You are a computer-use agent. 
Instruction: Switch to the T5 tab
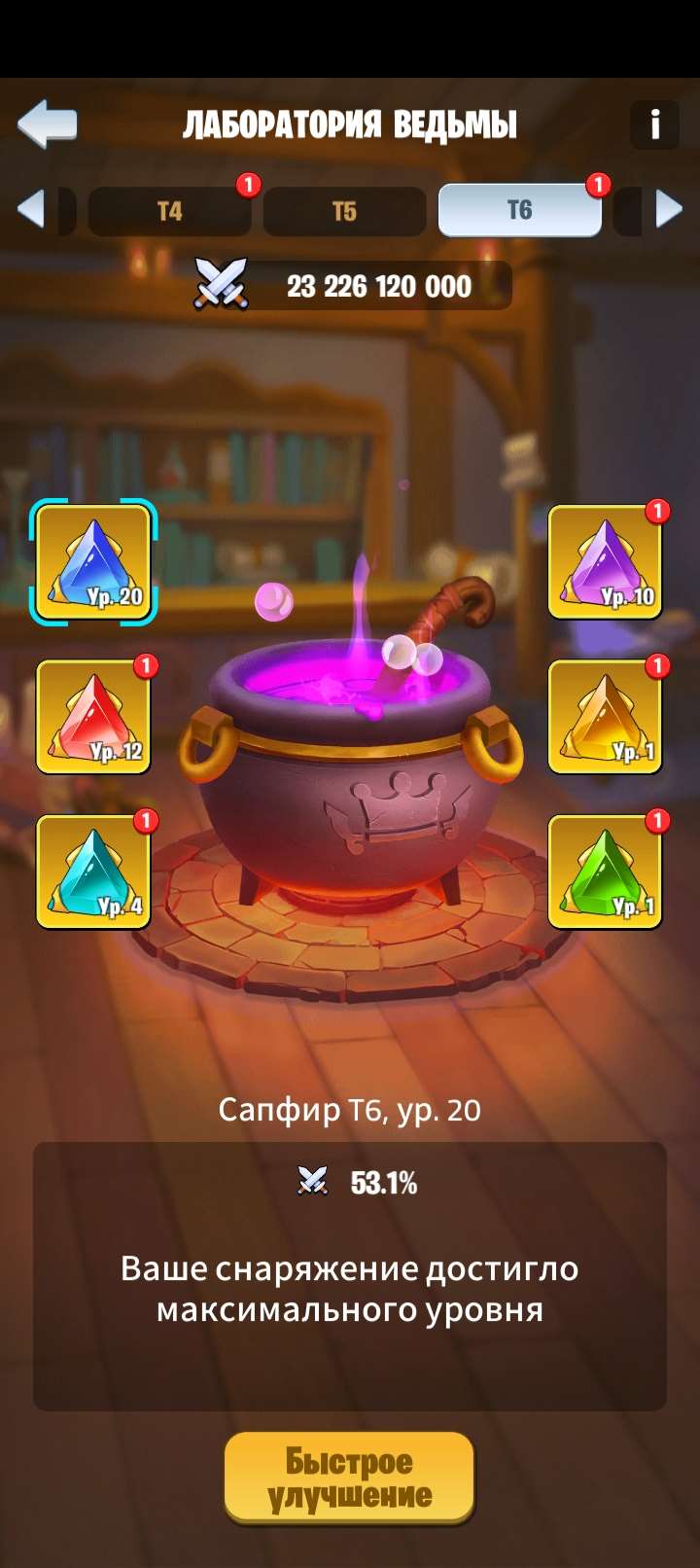tap(344, 211)
